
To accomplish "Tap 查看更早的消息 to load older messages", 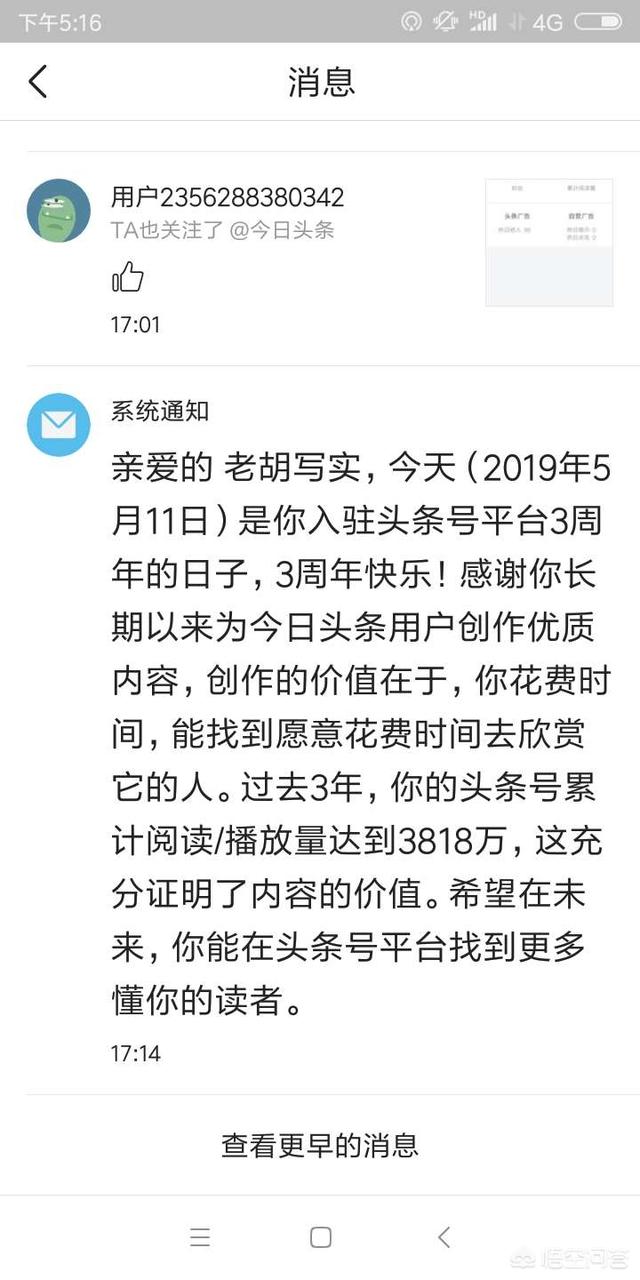I will click(320, 1144).
